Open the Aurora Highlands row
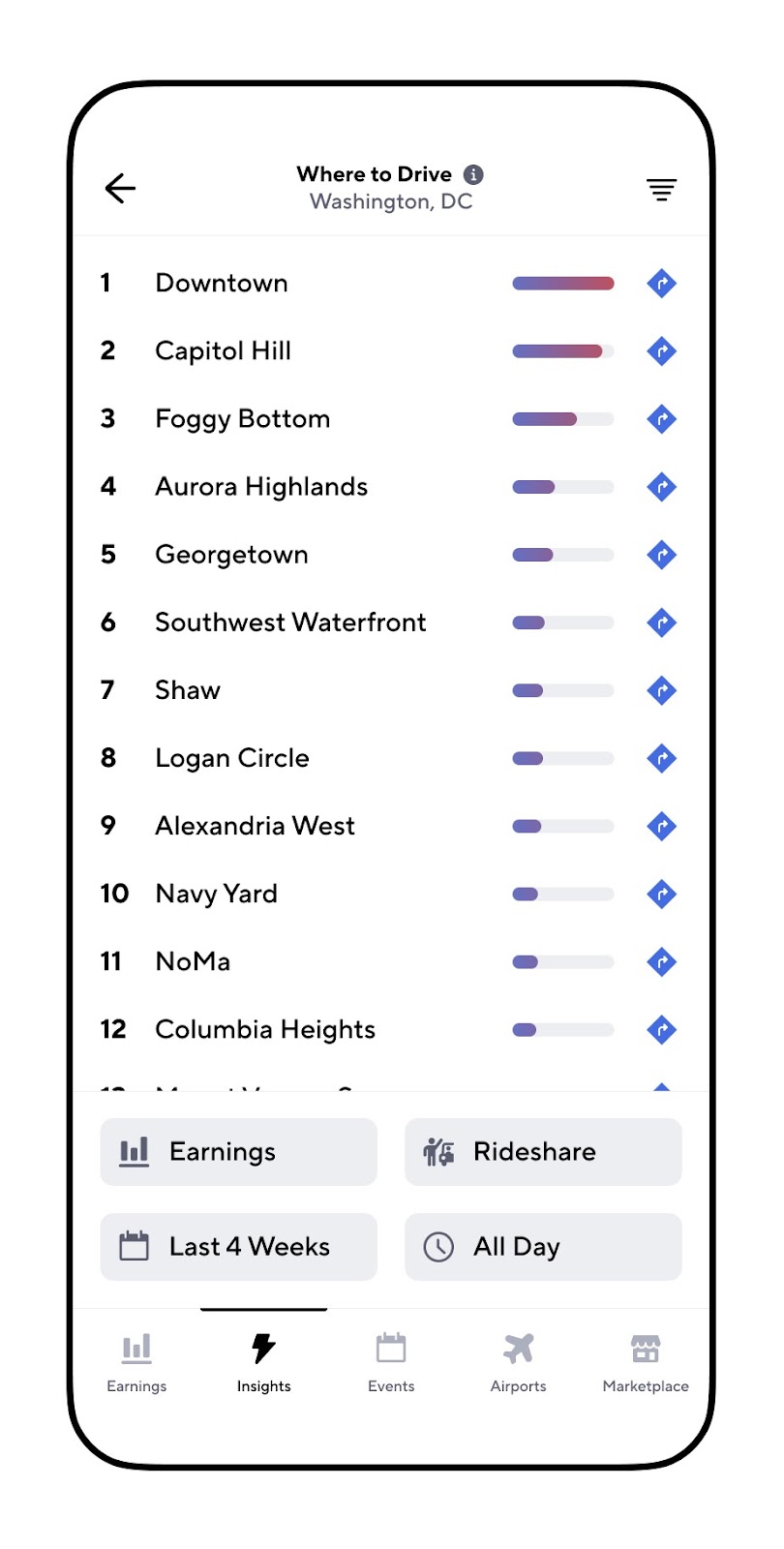The image size is (784, 1549). click(261, 487)
